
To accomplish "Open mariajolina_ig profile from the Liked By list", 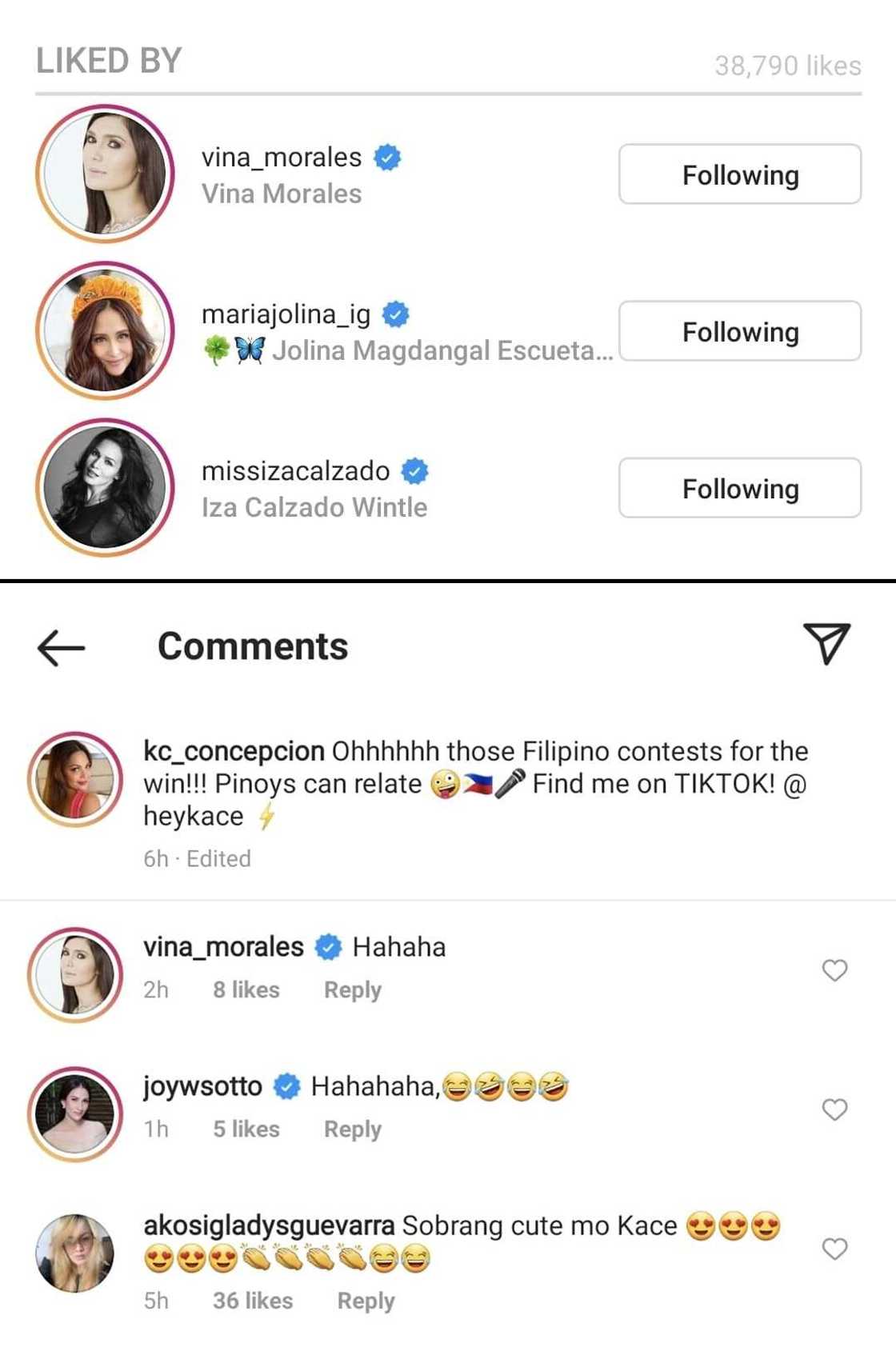I will point(286,314).
